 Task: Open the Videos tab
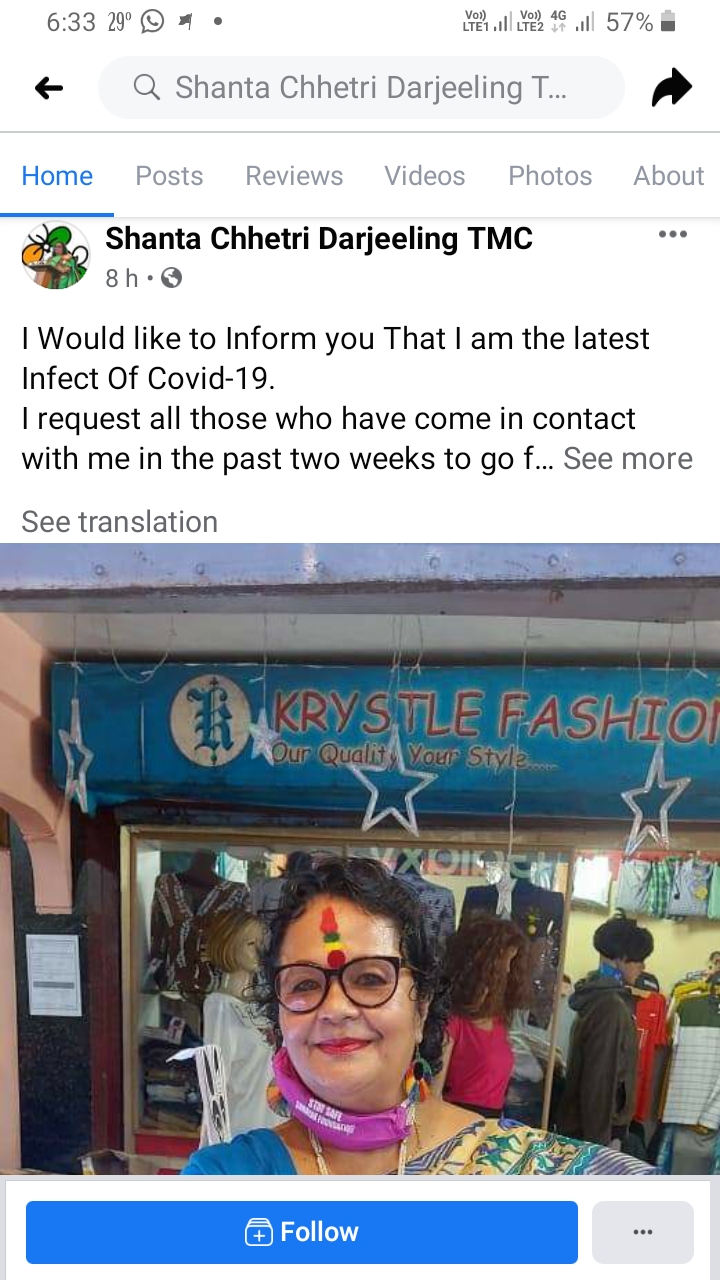425,176
